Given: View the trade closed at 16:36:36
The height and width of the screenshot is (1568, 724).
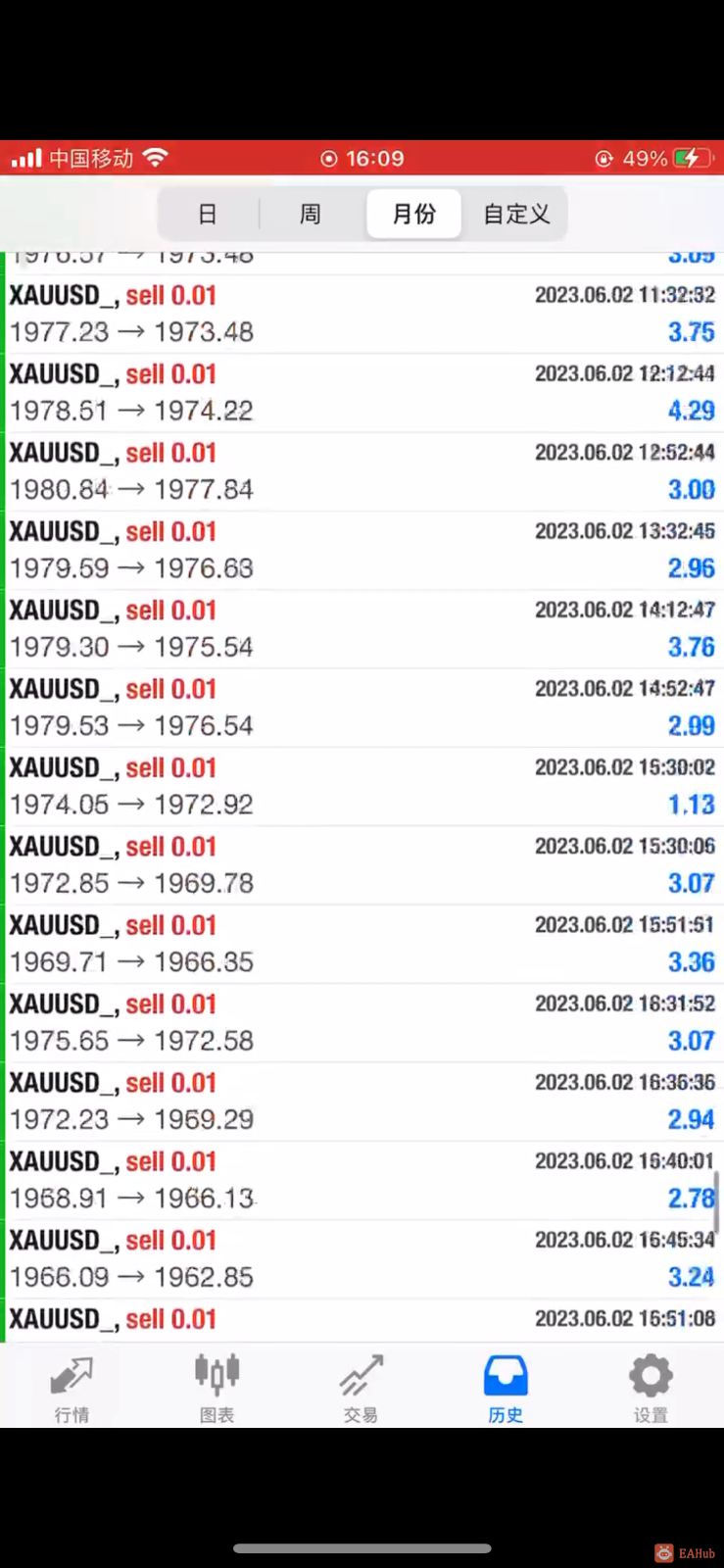Looking at the screenshot, I should 362,1102.
